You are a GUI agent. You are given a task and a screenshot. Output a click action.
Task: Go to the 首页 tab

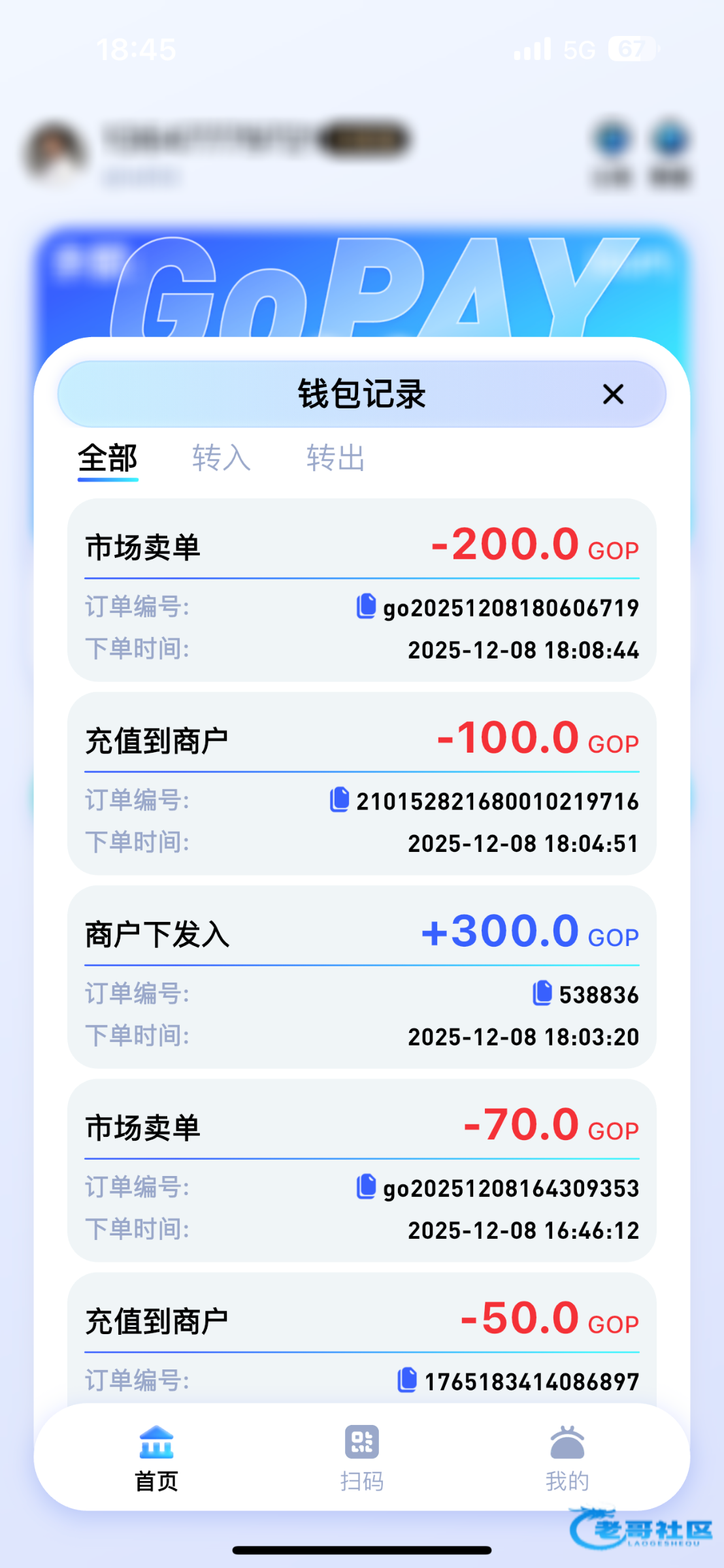coord(156,1458)
